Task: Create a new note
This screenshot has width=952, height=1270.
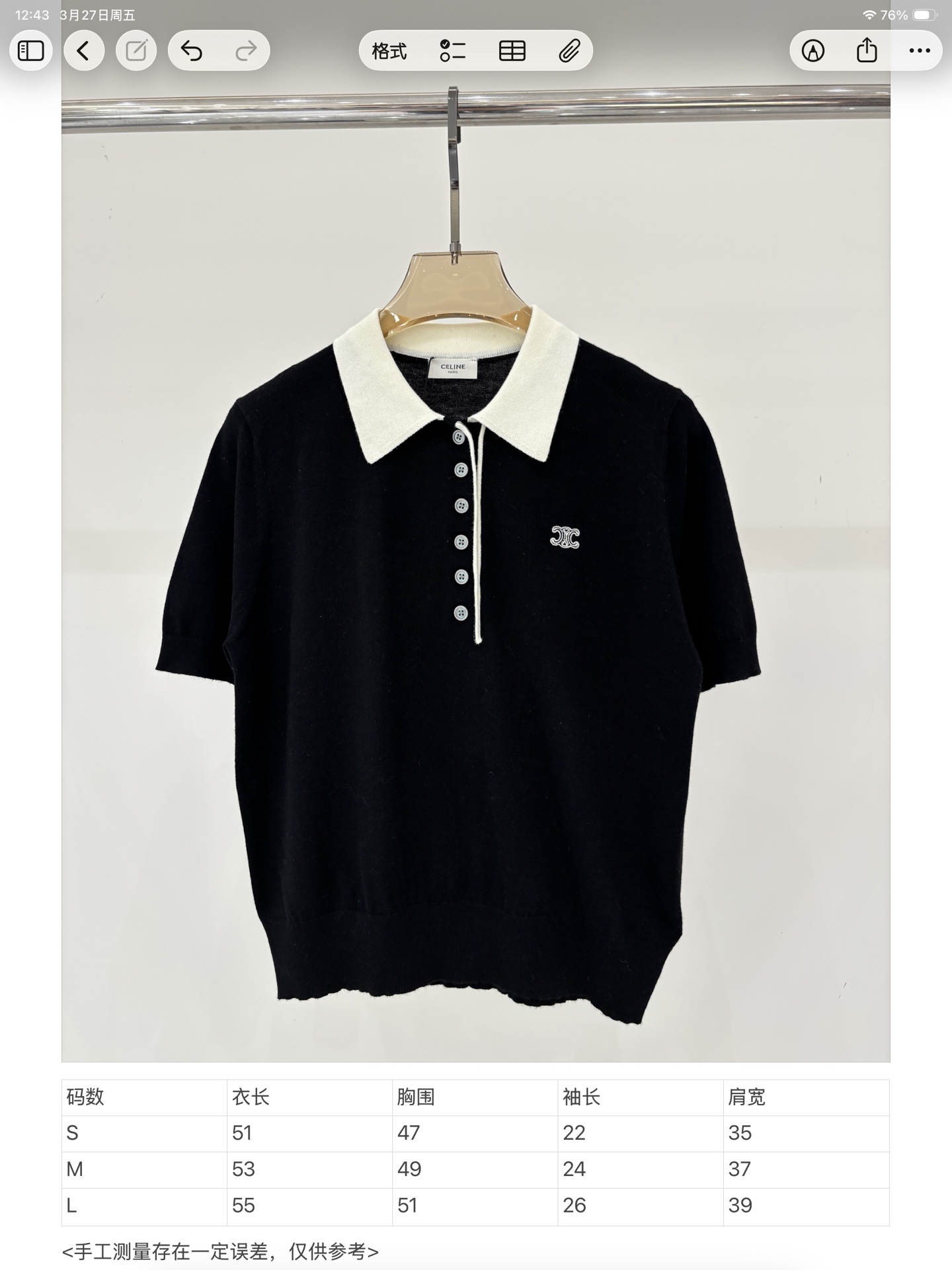Action: [x=136, y=51]
